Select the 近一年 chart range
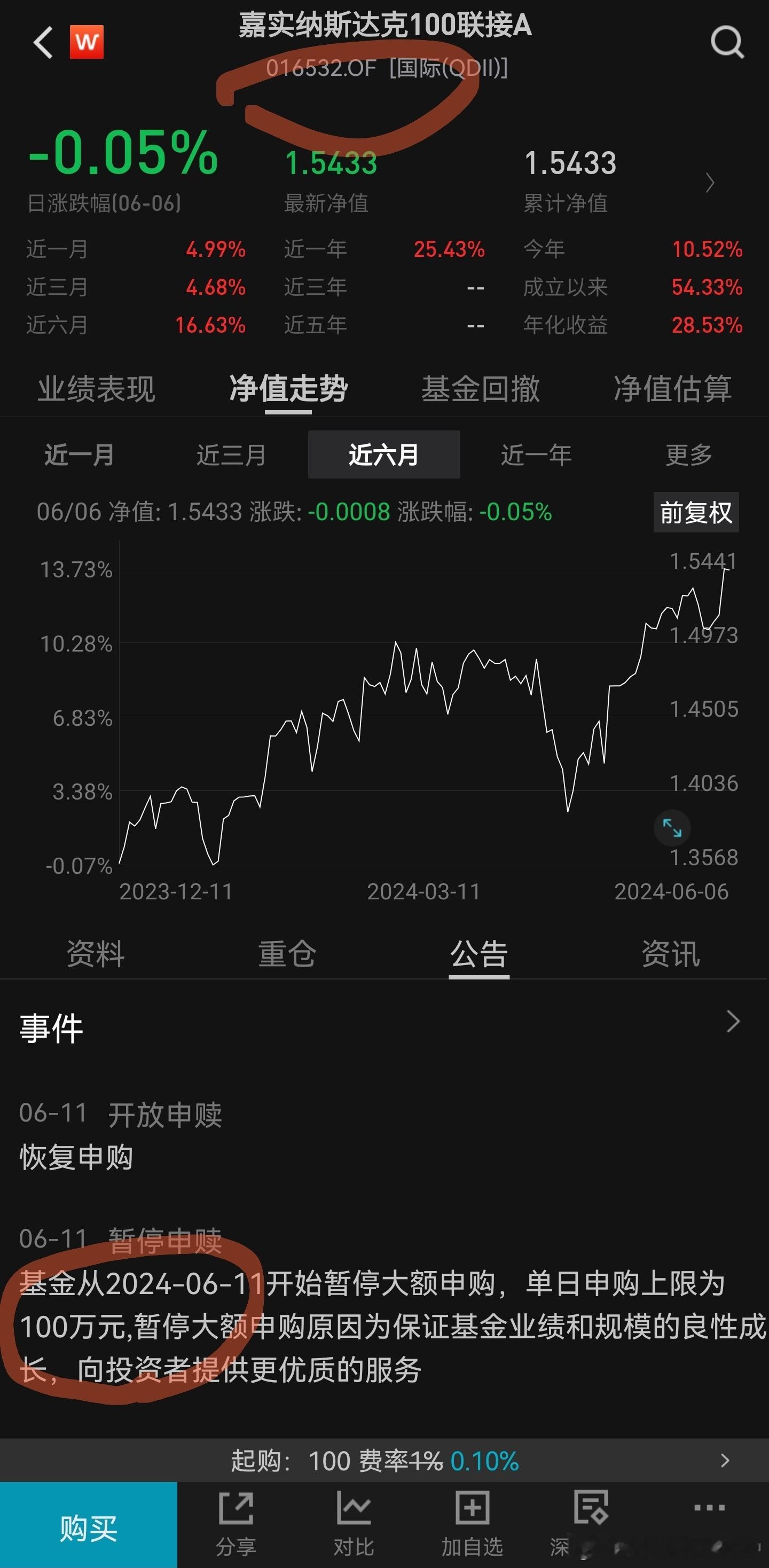 click(x=536, y=454)
